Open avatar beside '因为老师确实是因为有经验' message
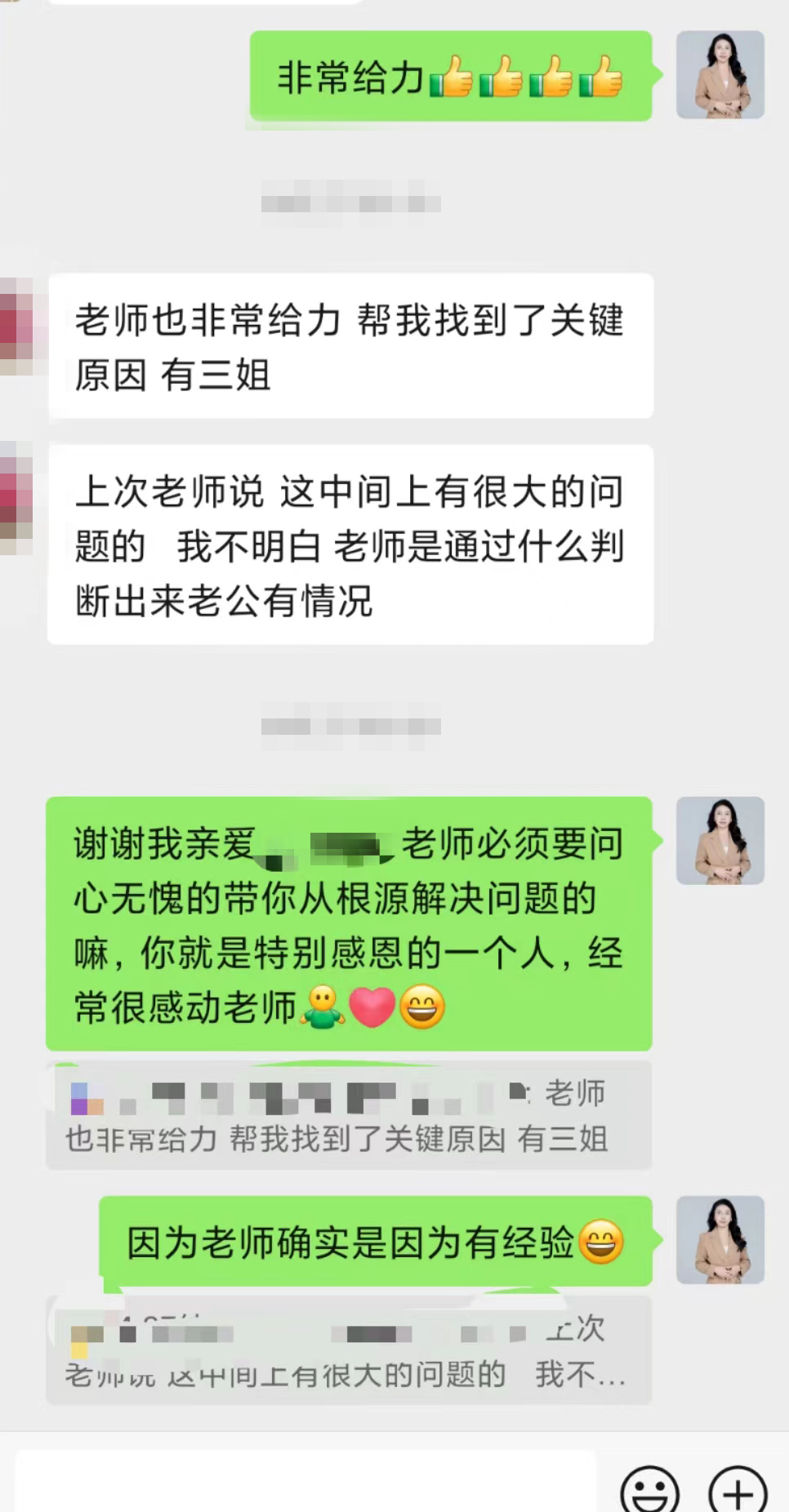 pos(720,1240)
